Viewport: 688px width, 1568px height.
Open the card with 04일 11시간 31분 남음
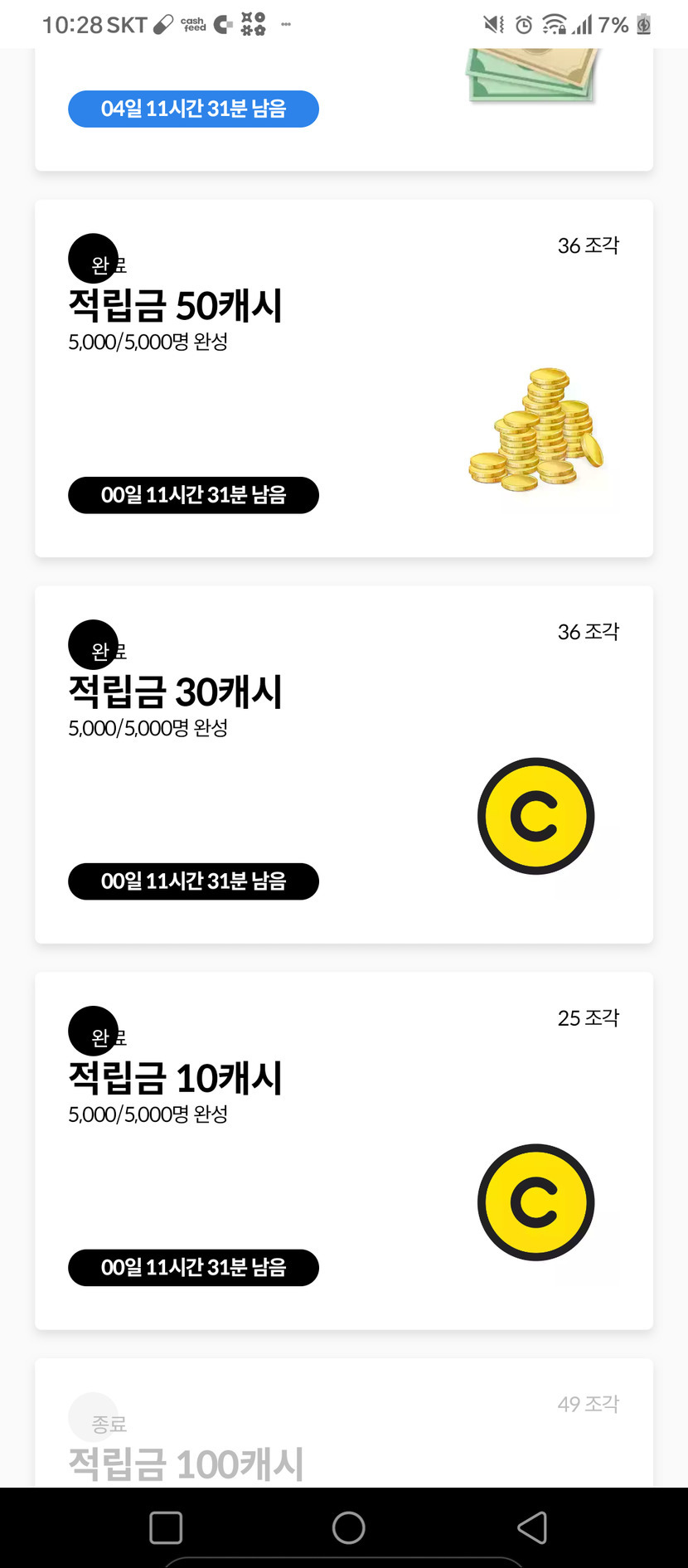[343, 109]
